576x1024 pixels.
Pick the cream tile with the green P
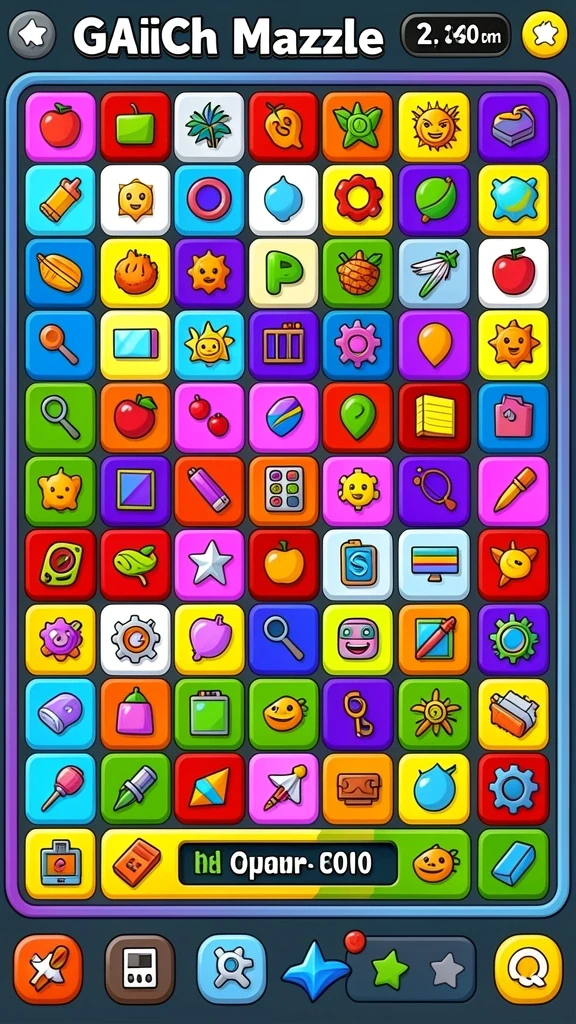tap(283, 273)
